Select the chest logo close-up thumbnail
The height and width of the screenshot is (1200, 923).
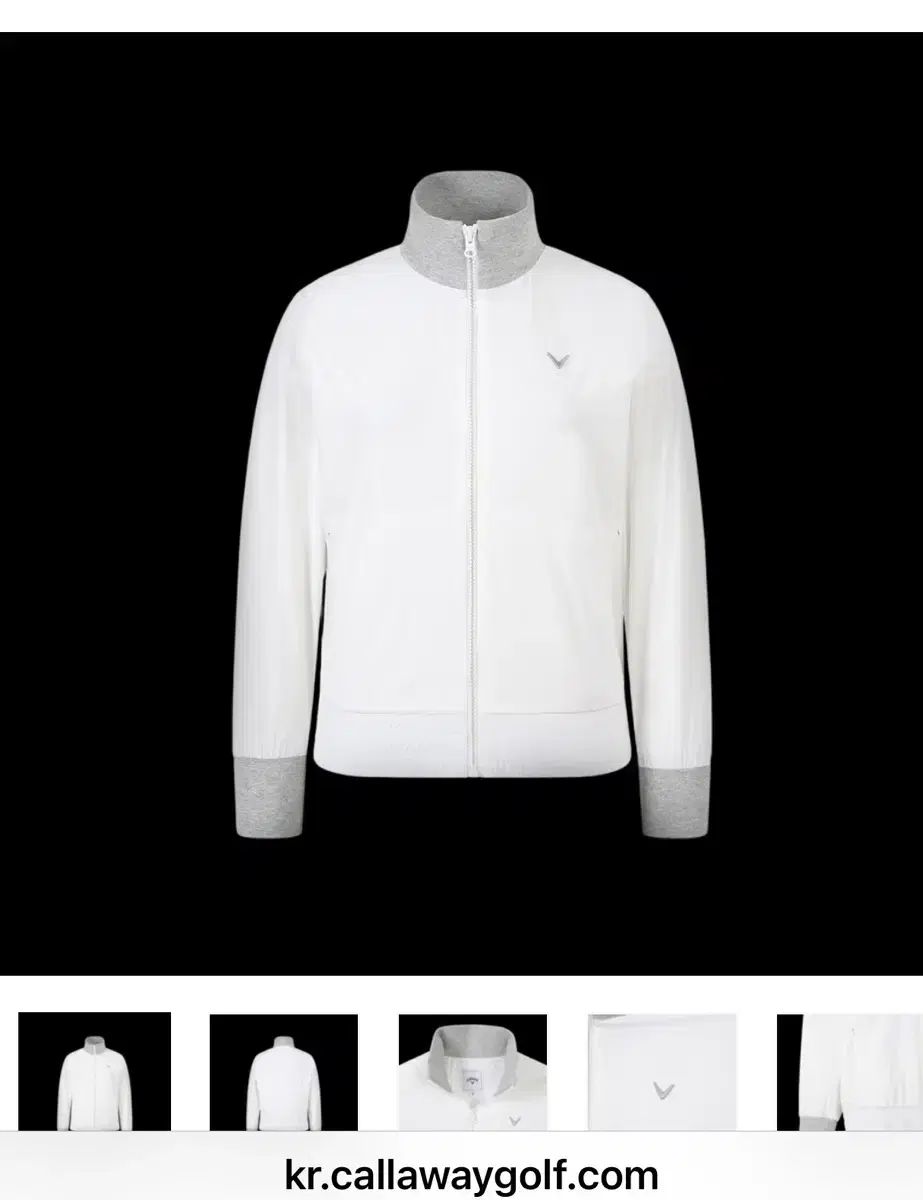click(661, 1071)
